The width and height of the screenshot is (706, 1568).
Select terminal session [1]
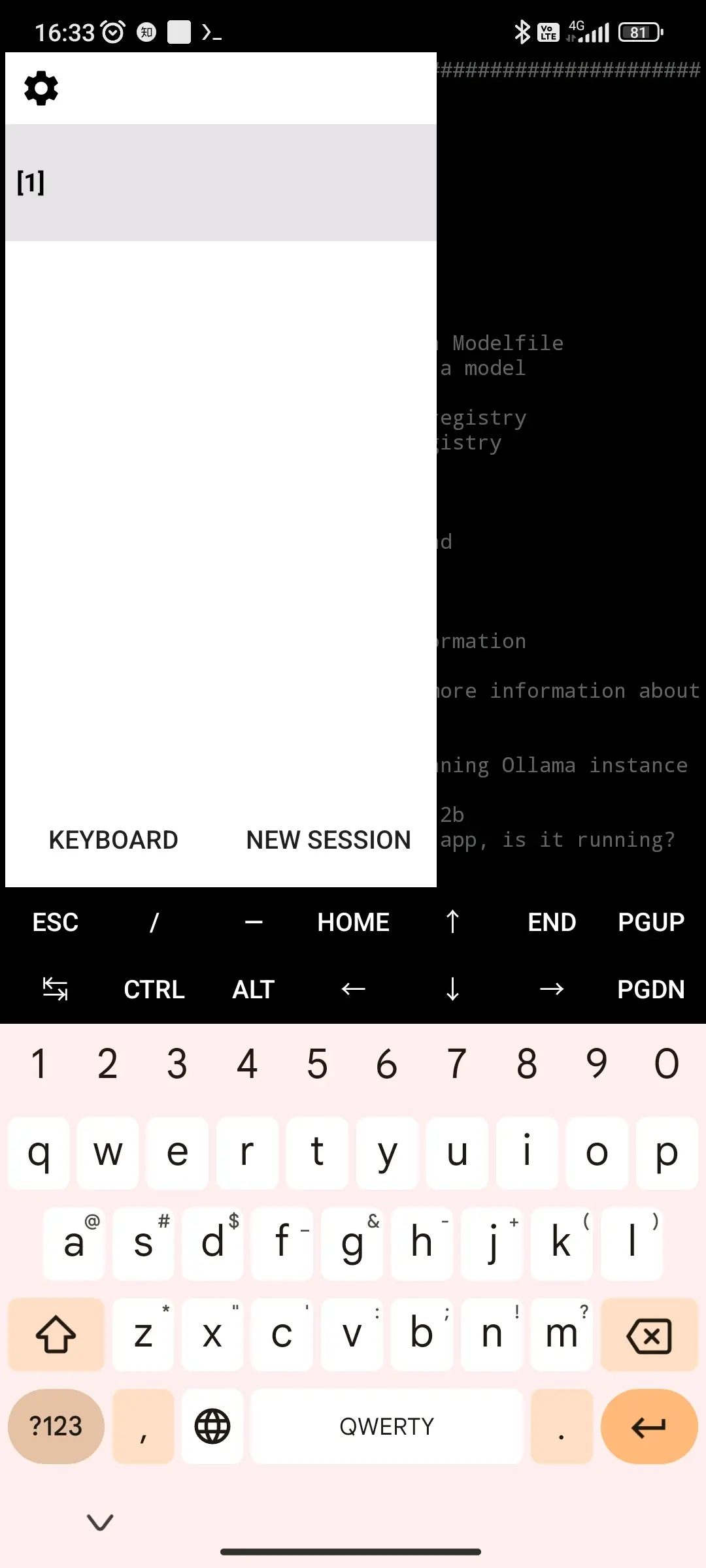[221, 182]
